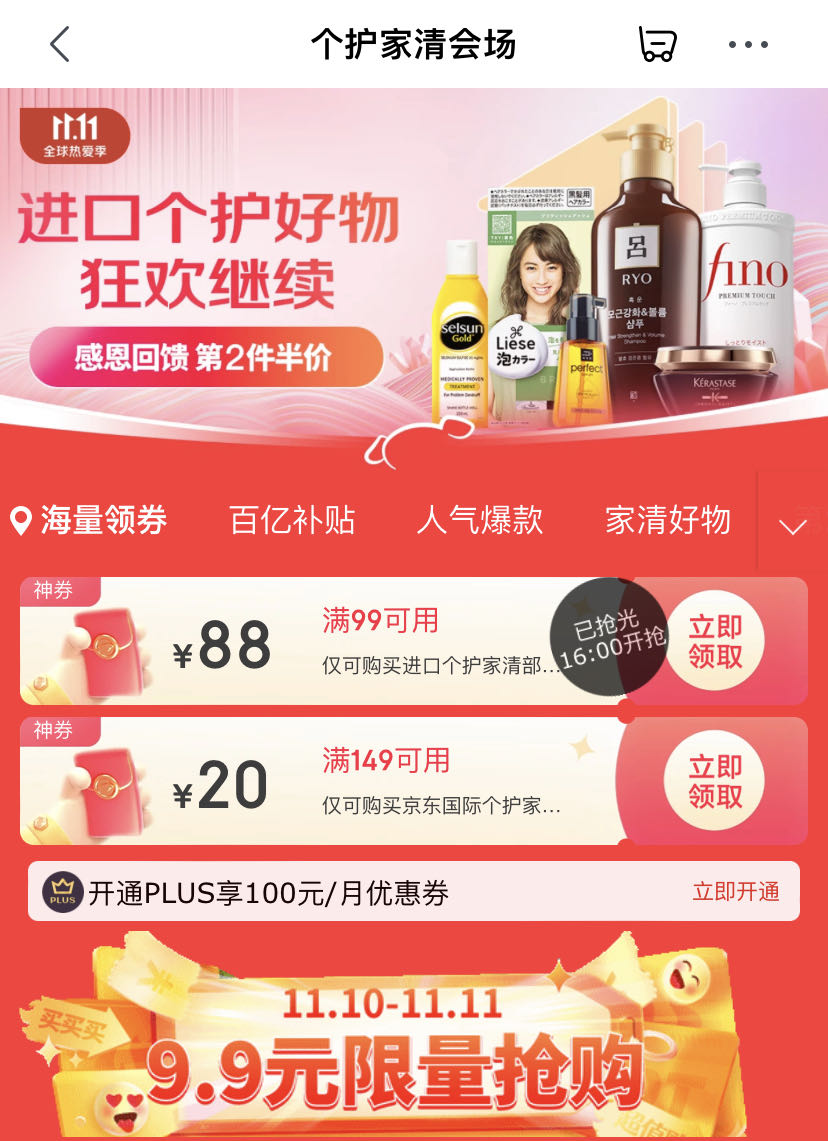Viewport: 828px width, 1141px height.
Task: Switch to the 家清好物 tab
Action: coord(668,520)
